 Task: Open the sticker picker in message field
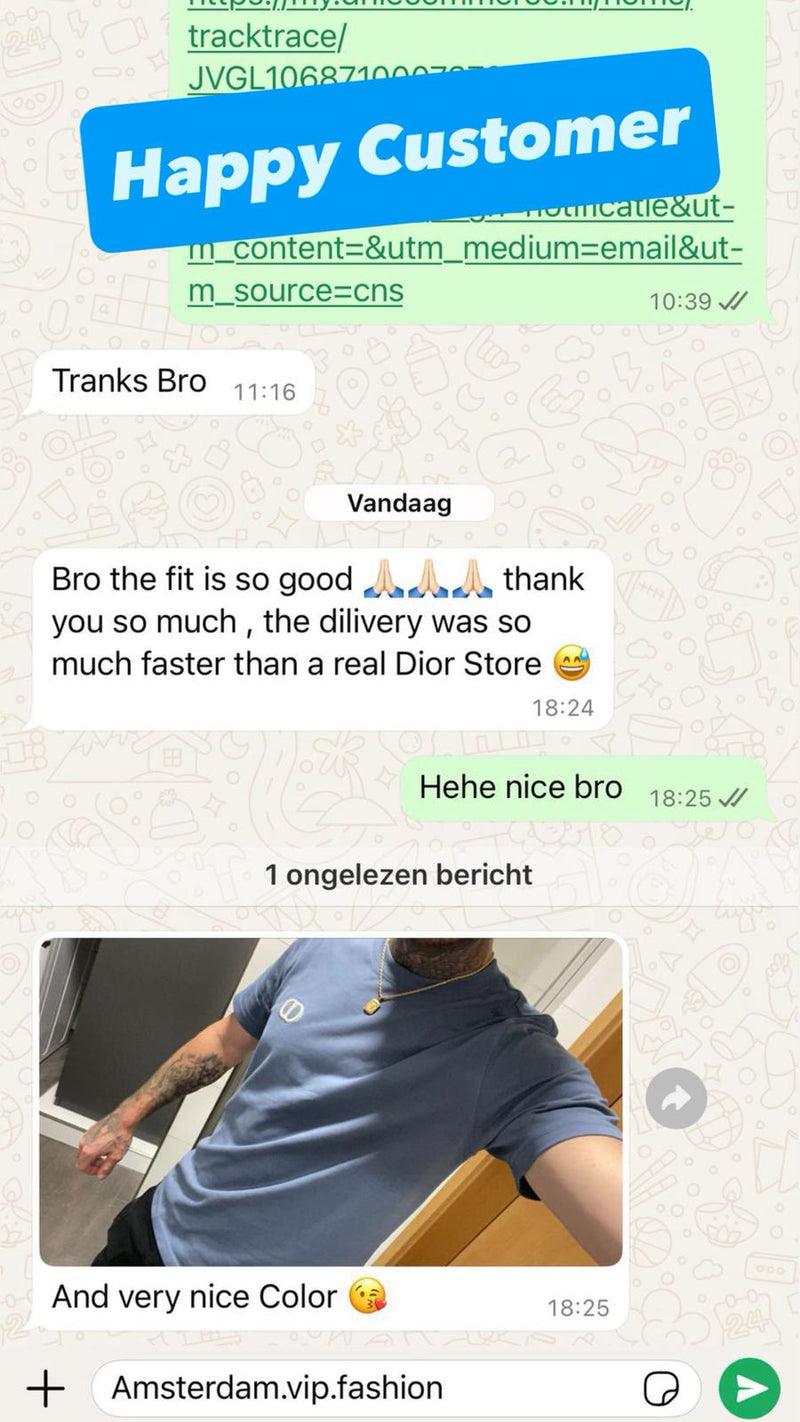(x=661, y=1389)
